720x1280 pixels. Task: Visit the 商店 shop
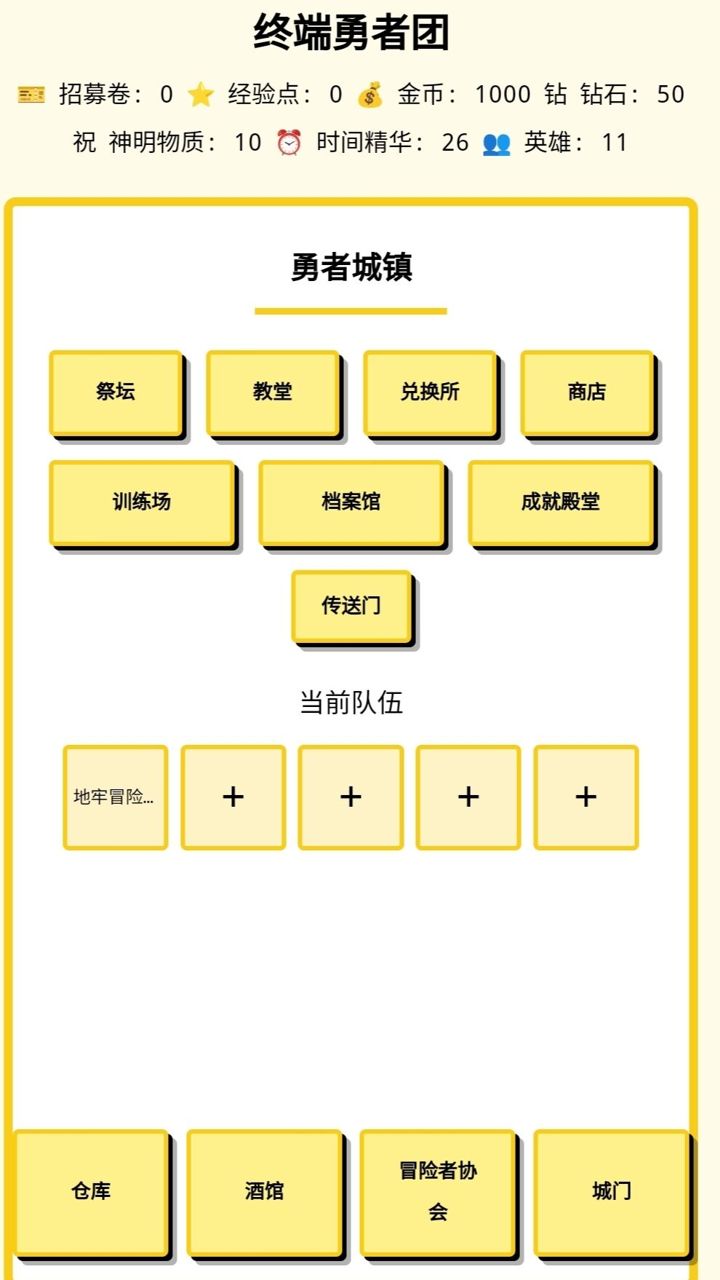[x=587, y=393]
